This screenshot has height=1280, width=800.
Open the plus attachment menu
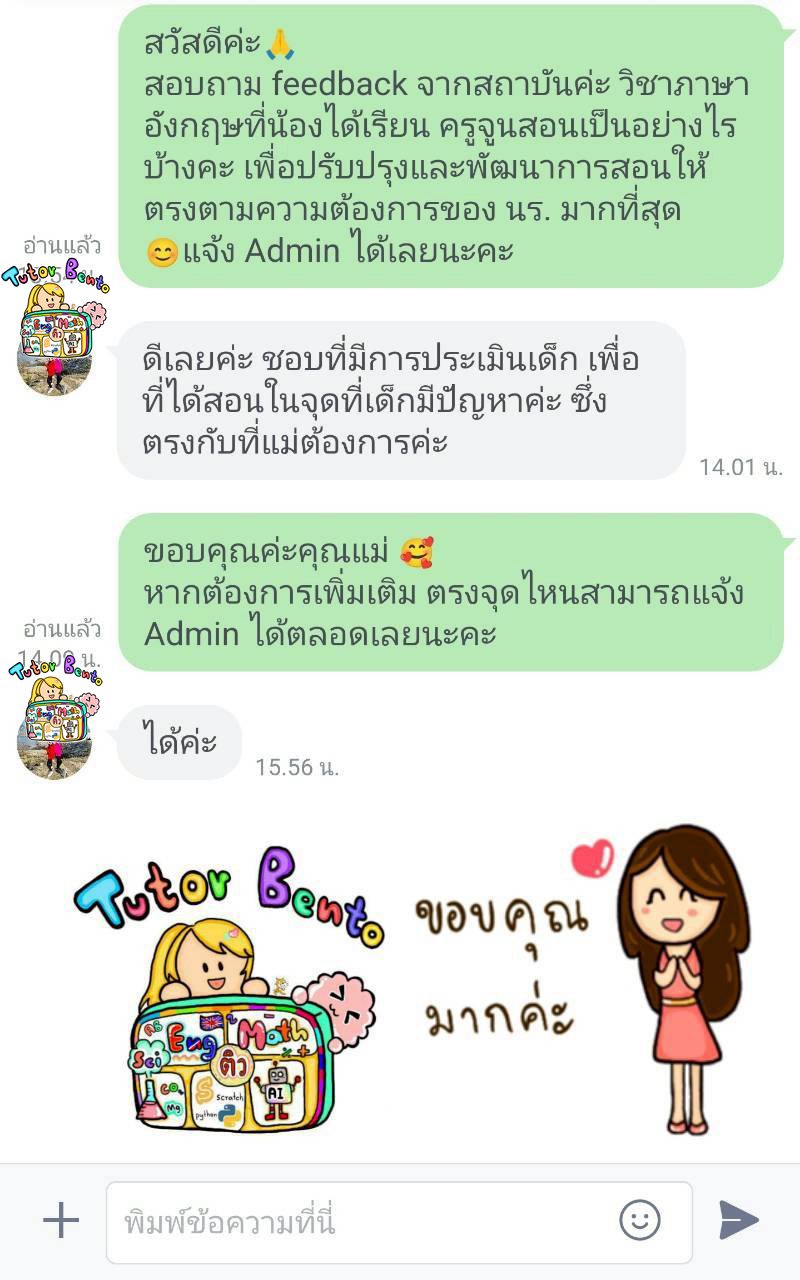[61, 1221]
